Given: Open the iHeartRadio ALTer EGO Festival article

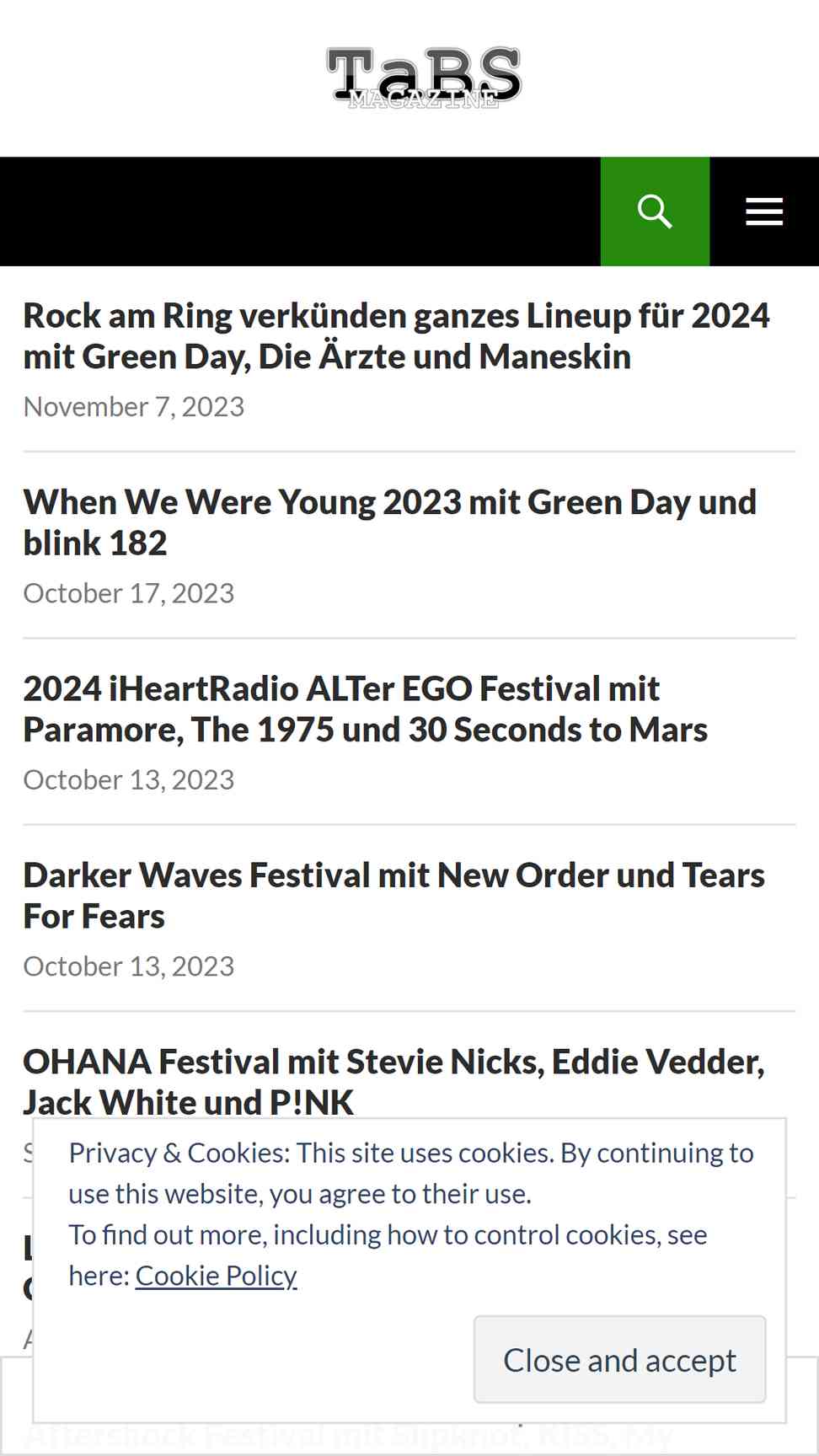Looking at the screenshot, I should 365,709.
